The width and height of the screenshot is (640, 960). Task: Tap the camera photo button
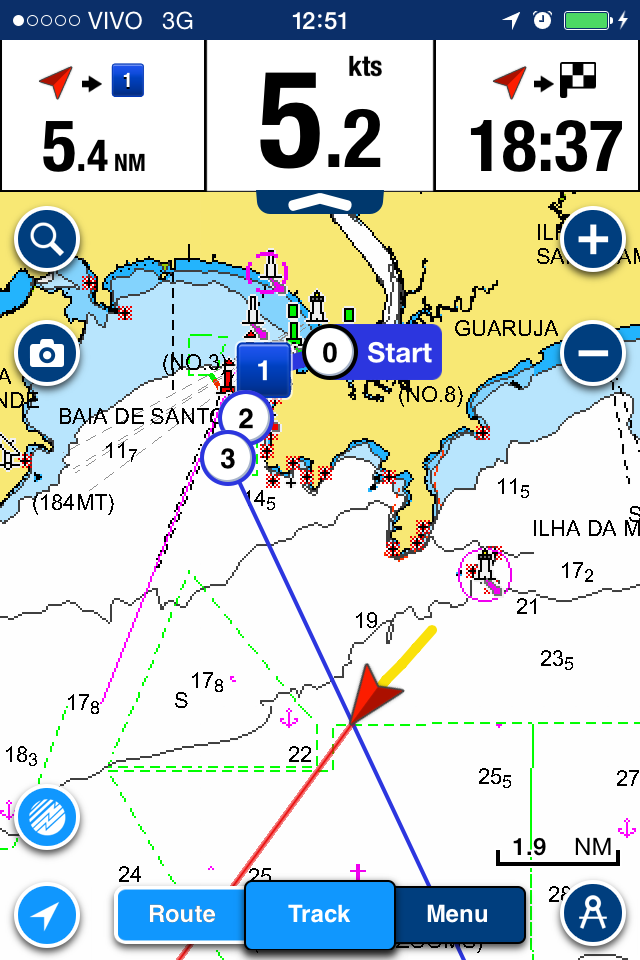(x=47, y=353)
